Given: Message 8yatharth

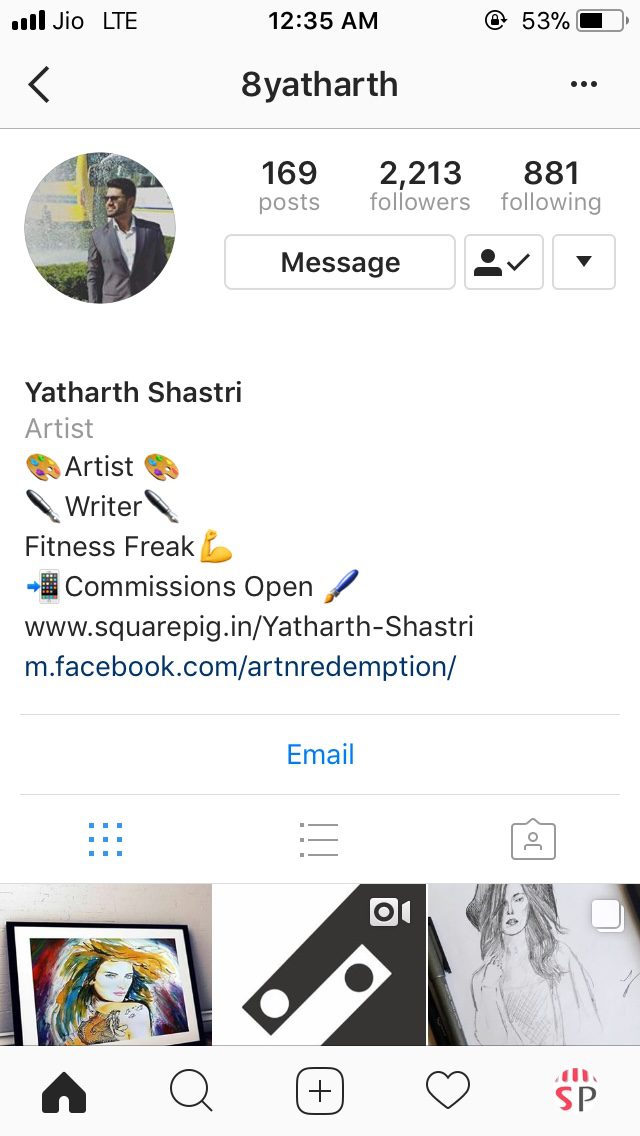Looking at the screenshot, I should point(340,262).
